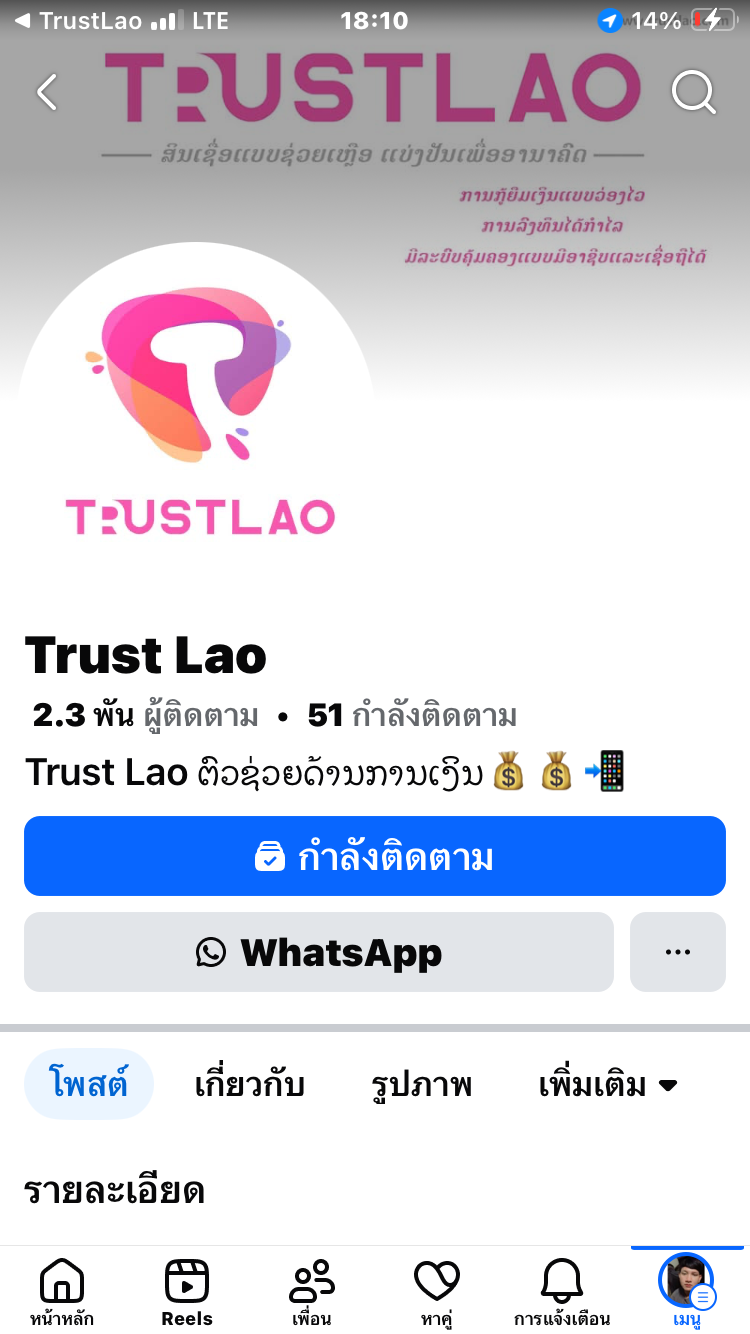
Task: Switch to the เกี่ยวกับ about tab
Action: point(249,1084)
